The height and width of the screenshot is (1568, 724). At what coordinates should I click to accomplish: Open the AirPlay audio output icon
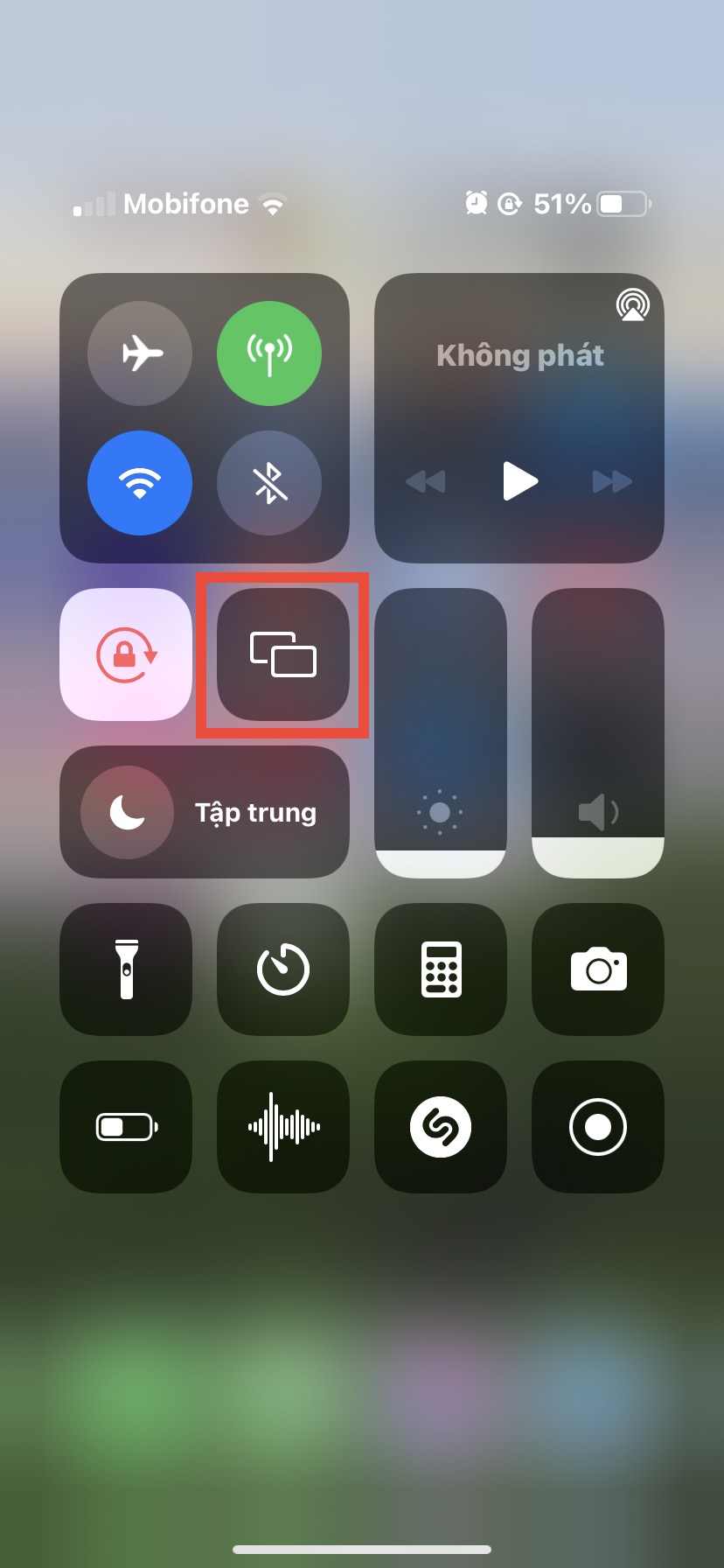(632, 305)
